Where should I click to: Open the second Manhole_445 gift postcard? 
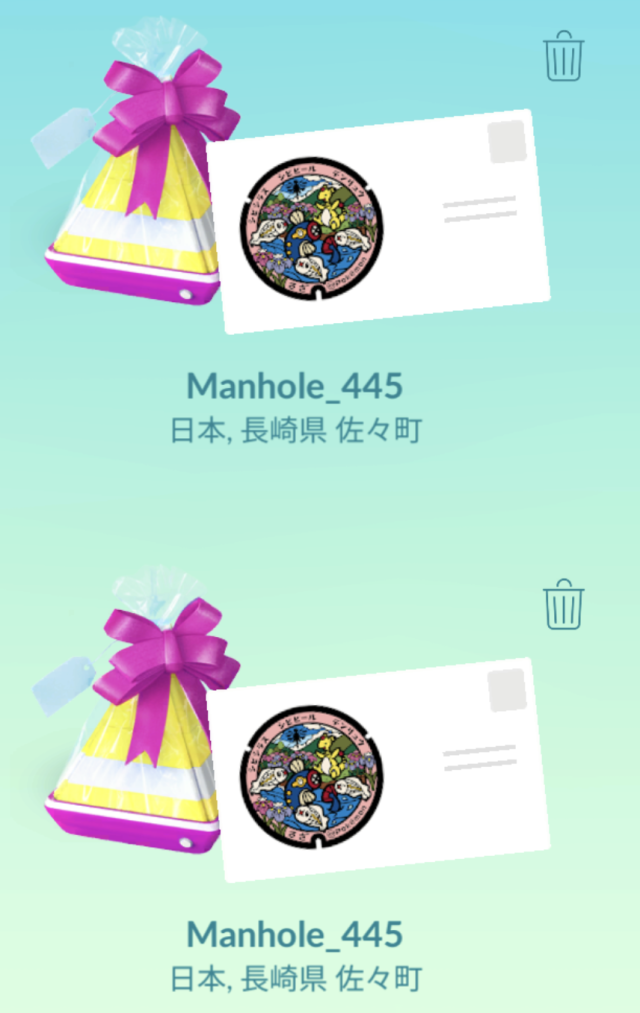point(380,770)
